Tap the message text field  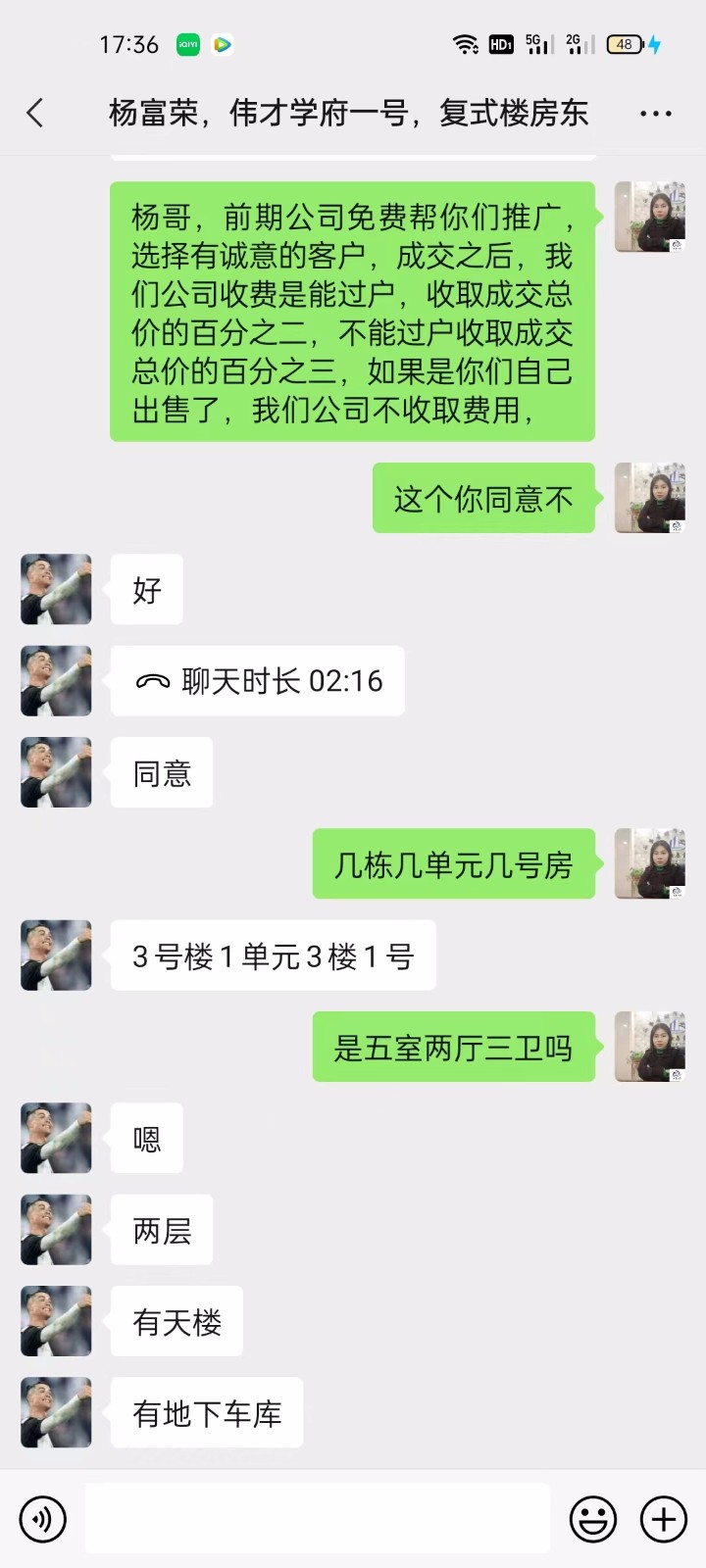click(x=317, y=1519)
